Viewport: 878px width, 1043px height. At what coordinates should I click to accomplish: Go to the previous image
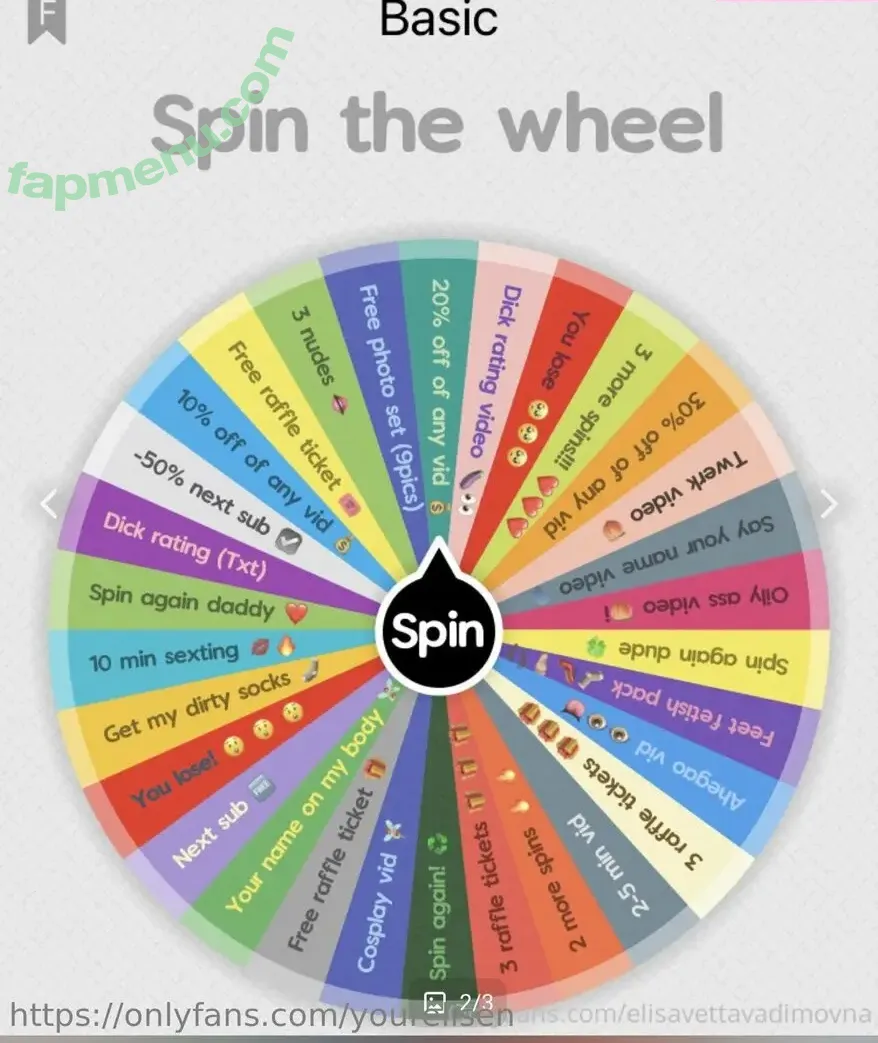pyautogui.click(x=48, y=505)
